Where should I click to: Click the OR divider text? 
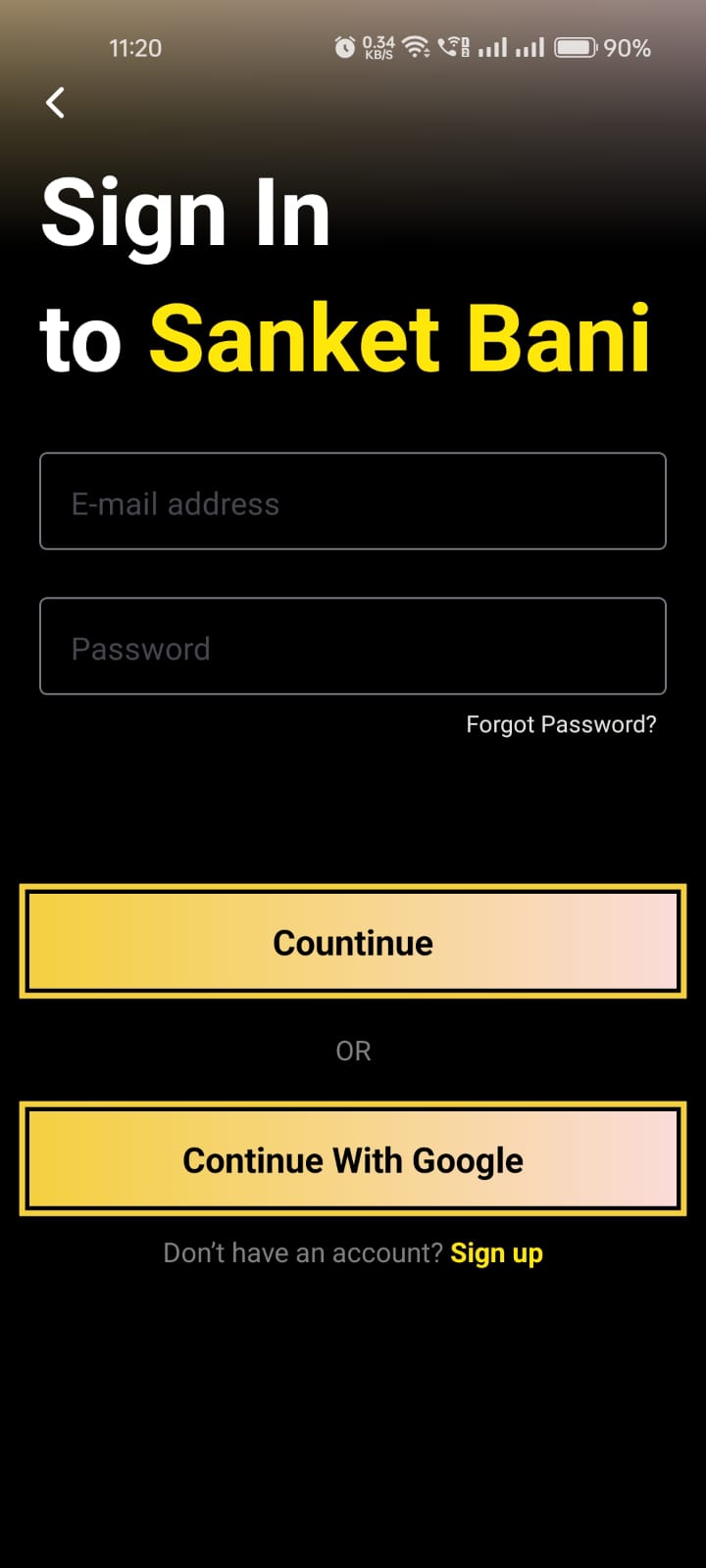click(353, 1050)
